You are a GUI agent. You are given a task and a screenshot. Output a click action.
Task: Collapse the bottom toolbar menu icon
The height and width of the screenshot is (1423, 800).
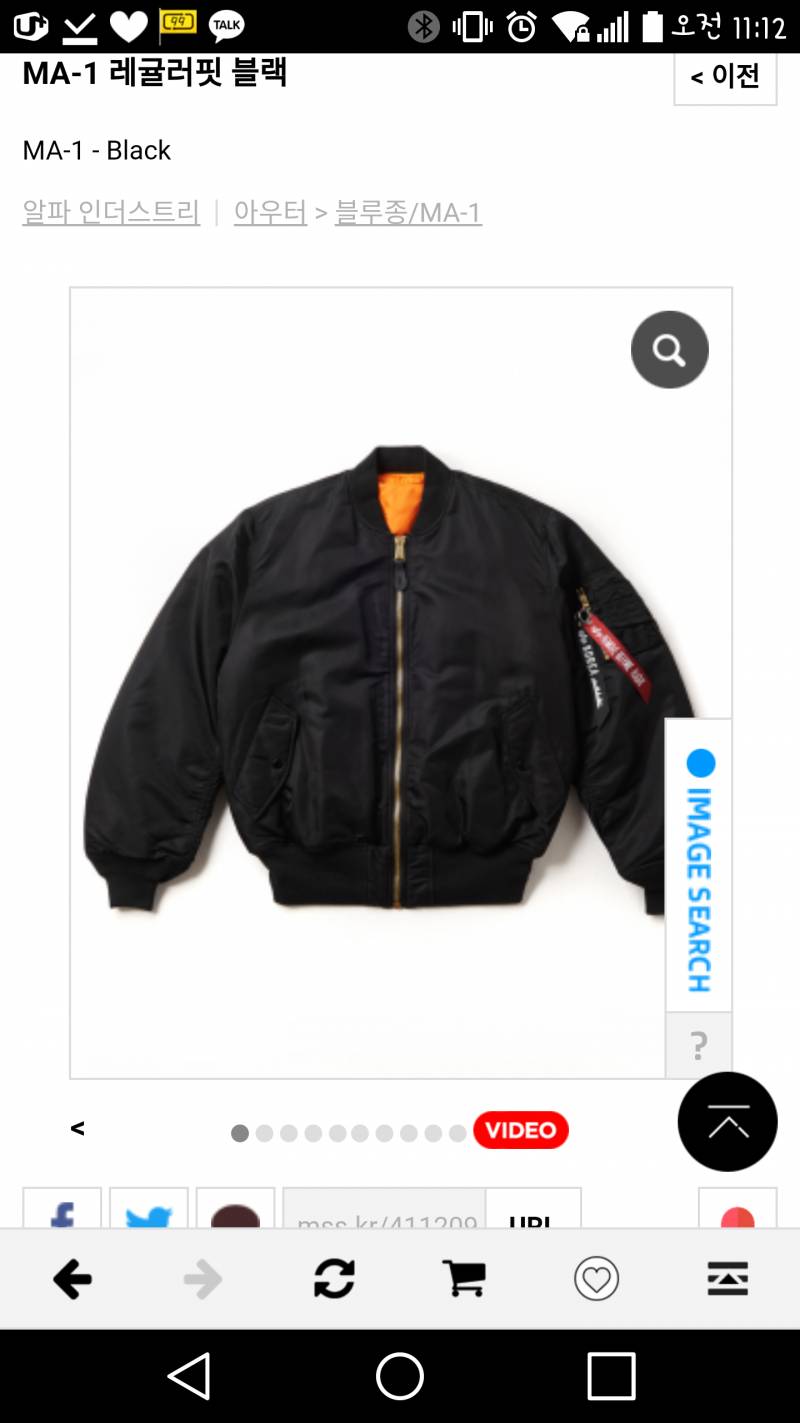727,1279
